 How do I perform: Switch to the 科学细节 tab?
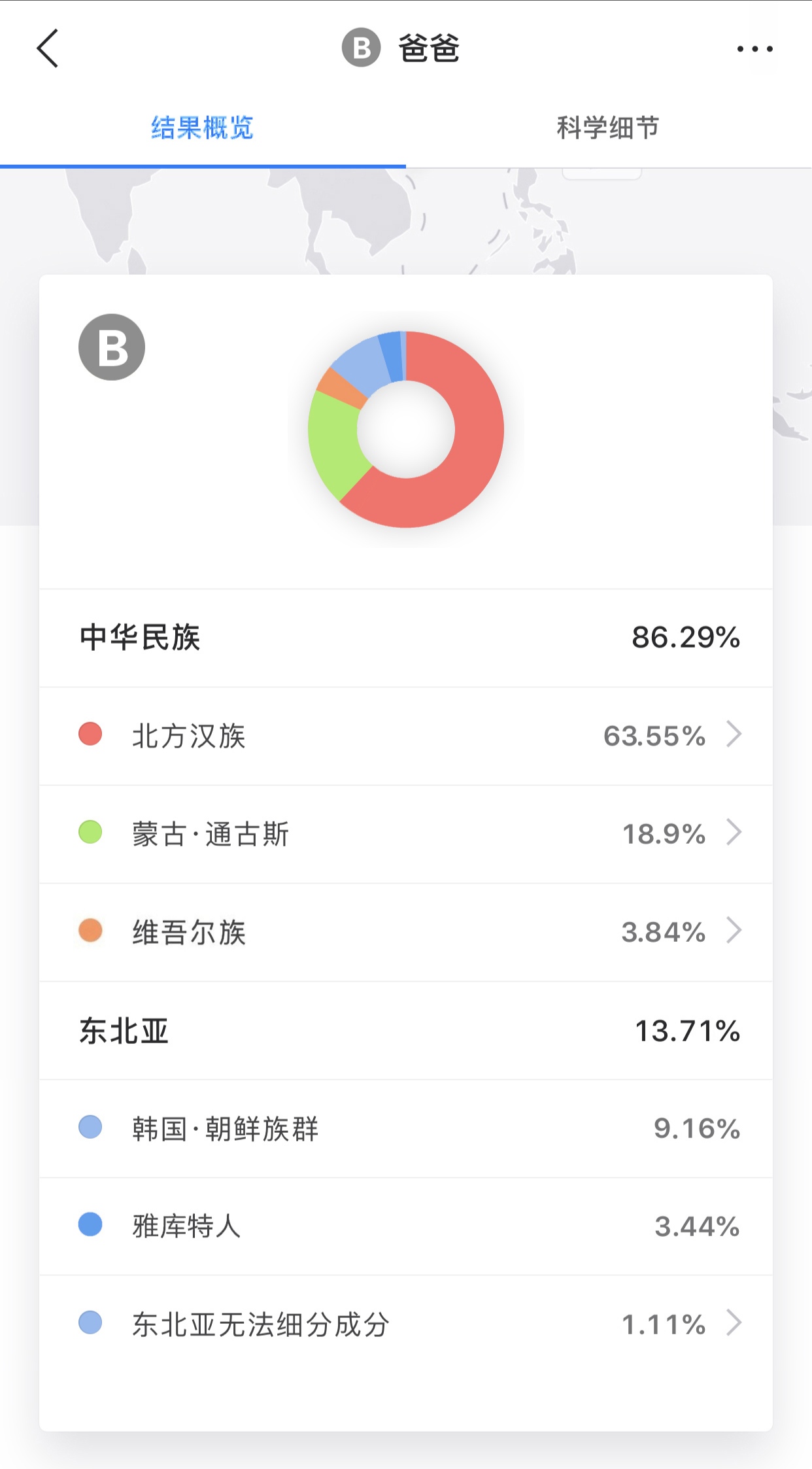(608, 128)
